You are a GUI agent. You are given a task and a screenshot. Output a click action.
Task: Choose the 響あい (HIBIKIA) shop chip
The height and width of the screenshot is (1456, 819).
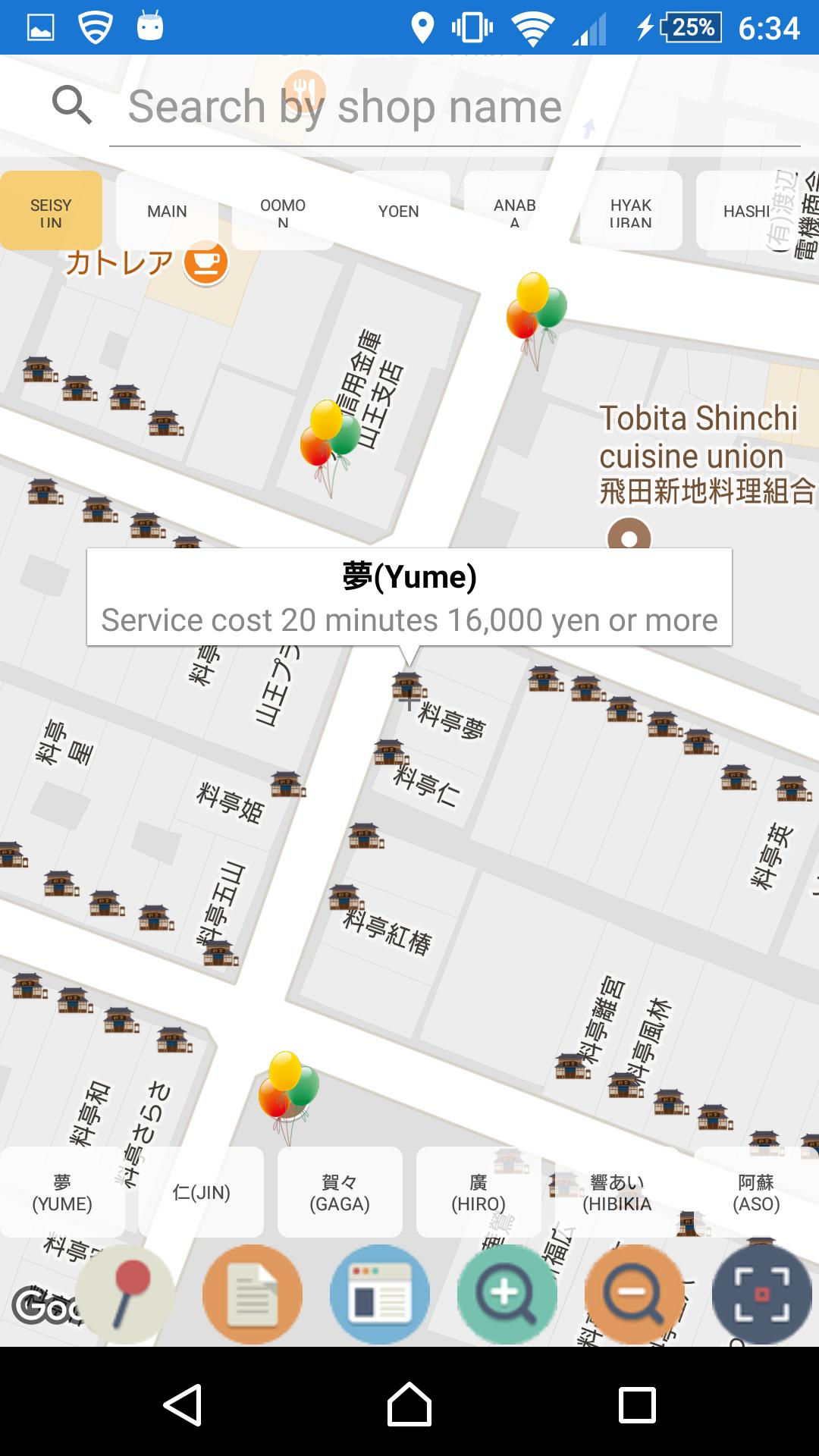617,1192
